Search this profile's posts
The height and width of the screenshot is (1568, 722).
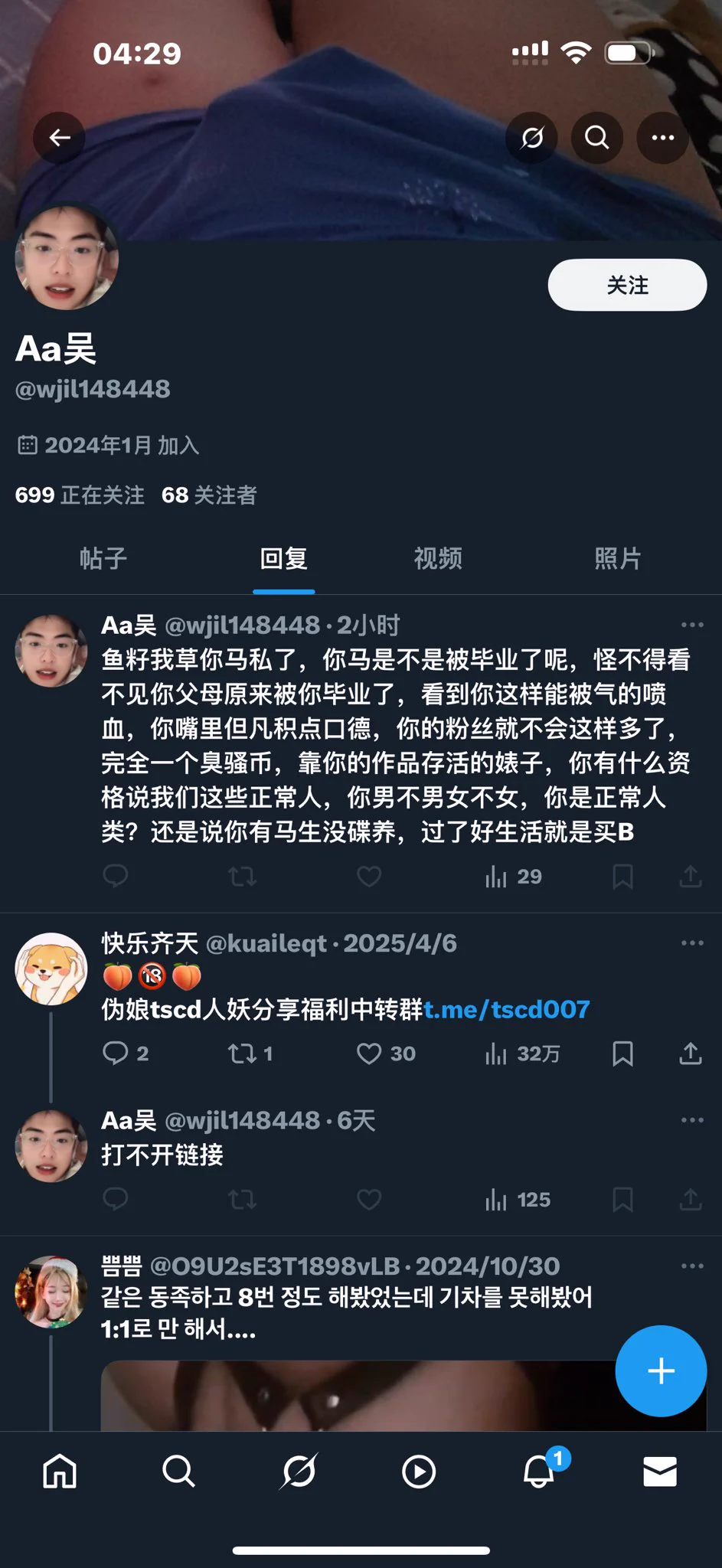tap(597, 138)
